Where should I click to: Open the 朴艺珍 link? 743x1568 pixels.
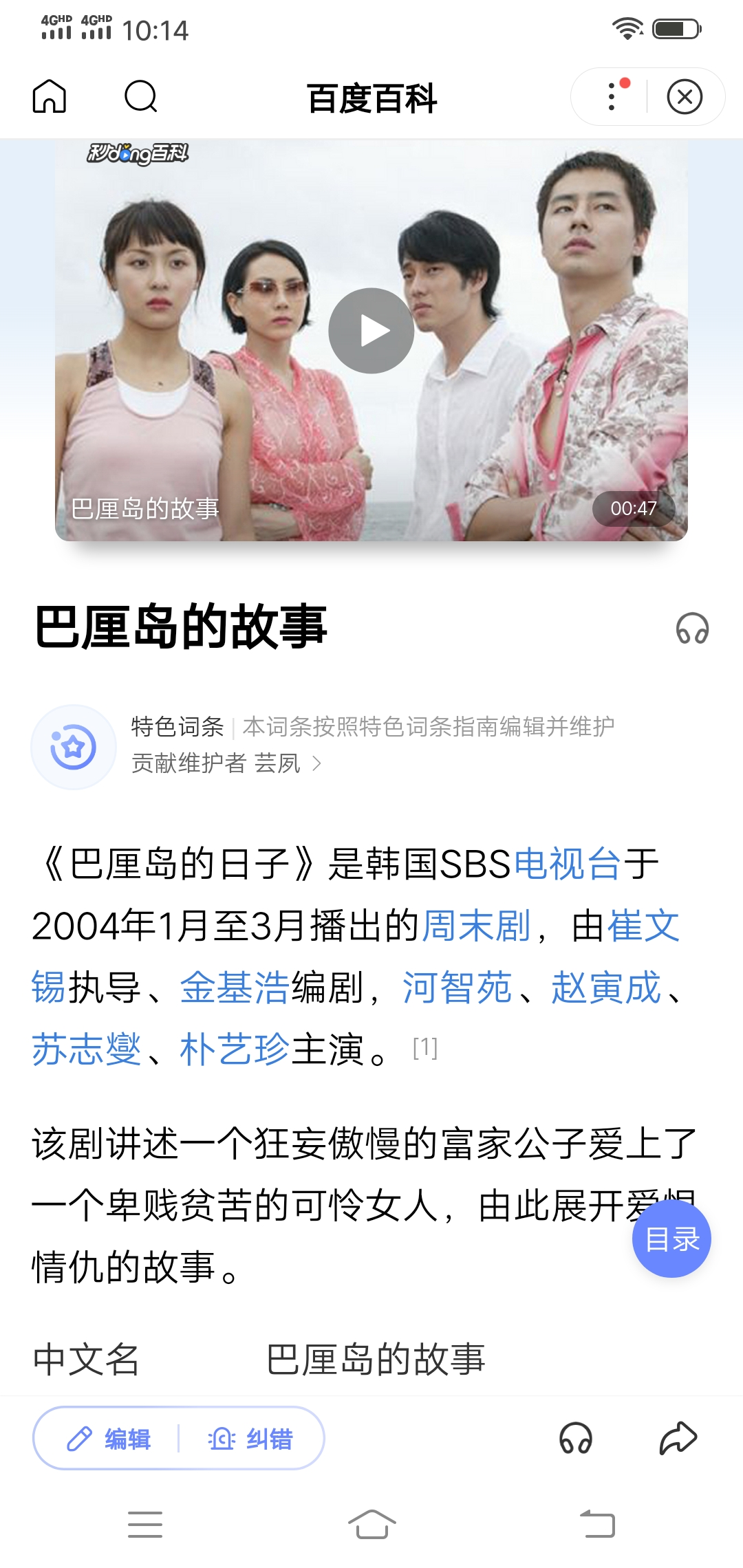[235, 1049]
